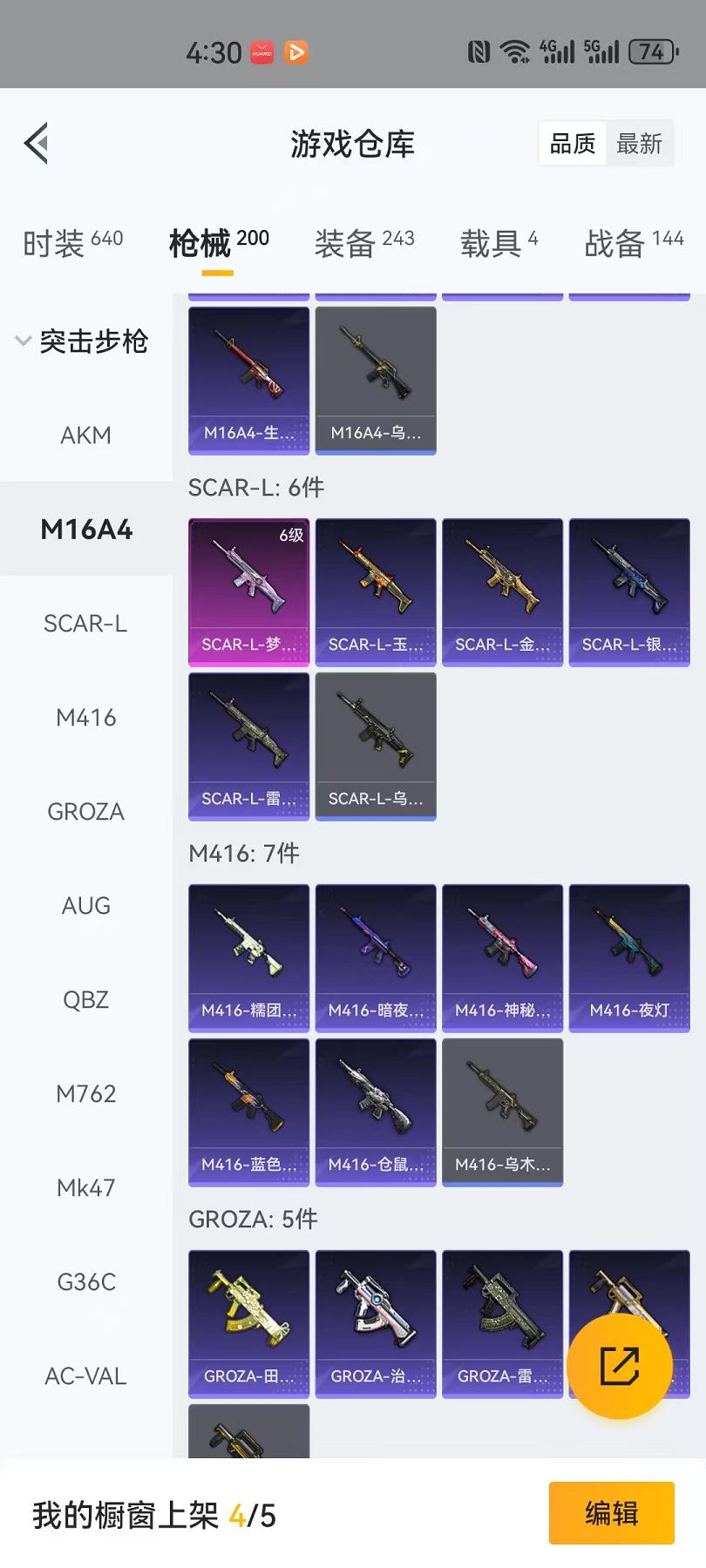The width and height of the screenshot is (706, 1568).
Task: Select M762 in the weapon list
Action: (85, 1093)
